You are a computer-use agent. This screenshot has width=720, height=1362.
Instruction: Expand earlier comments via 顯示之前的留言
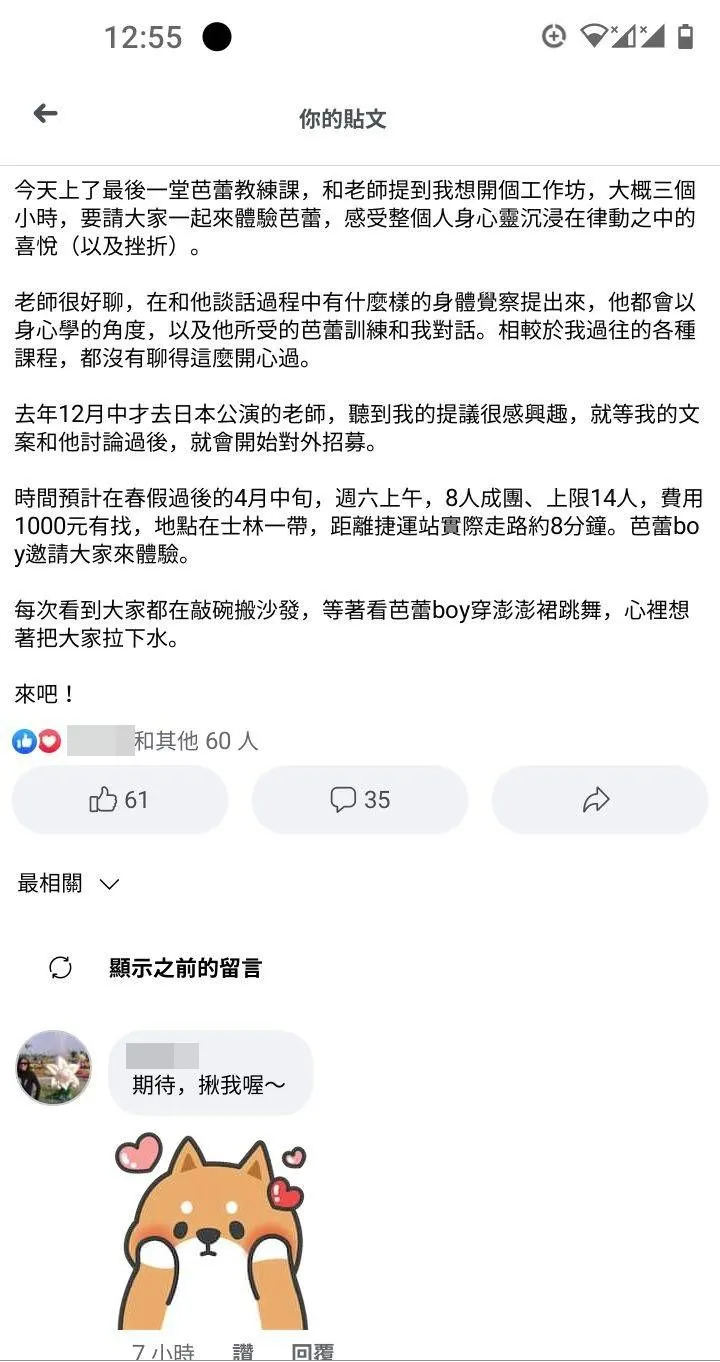pos(184,967)
